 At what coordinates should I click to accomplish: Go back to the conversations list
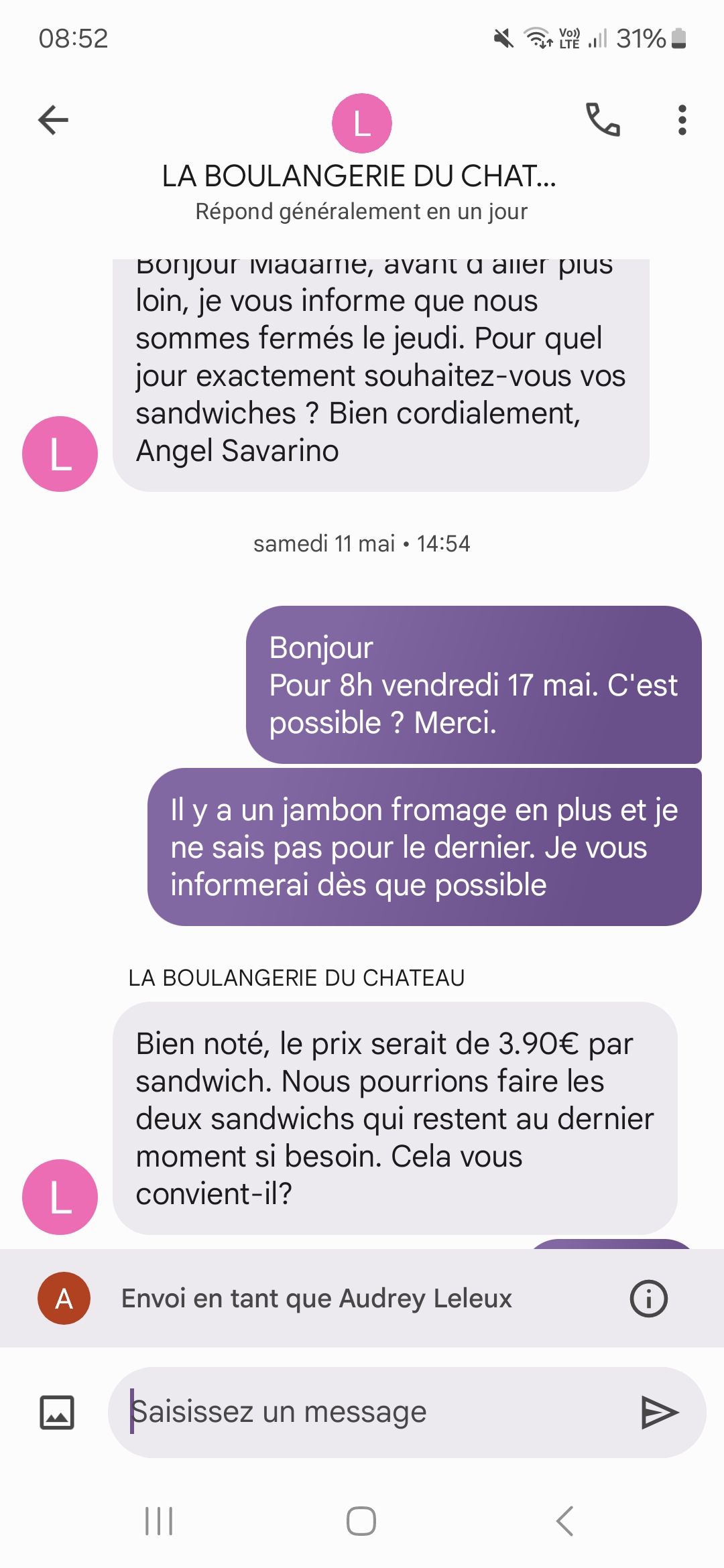click(54, 121)
